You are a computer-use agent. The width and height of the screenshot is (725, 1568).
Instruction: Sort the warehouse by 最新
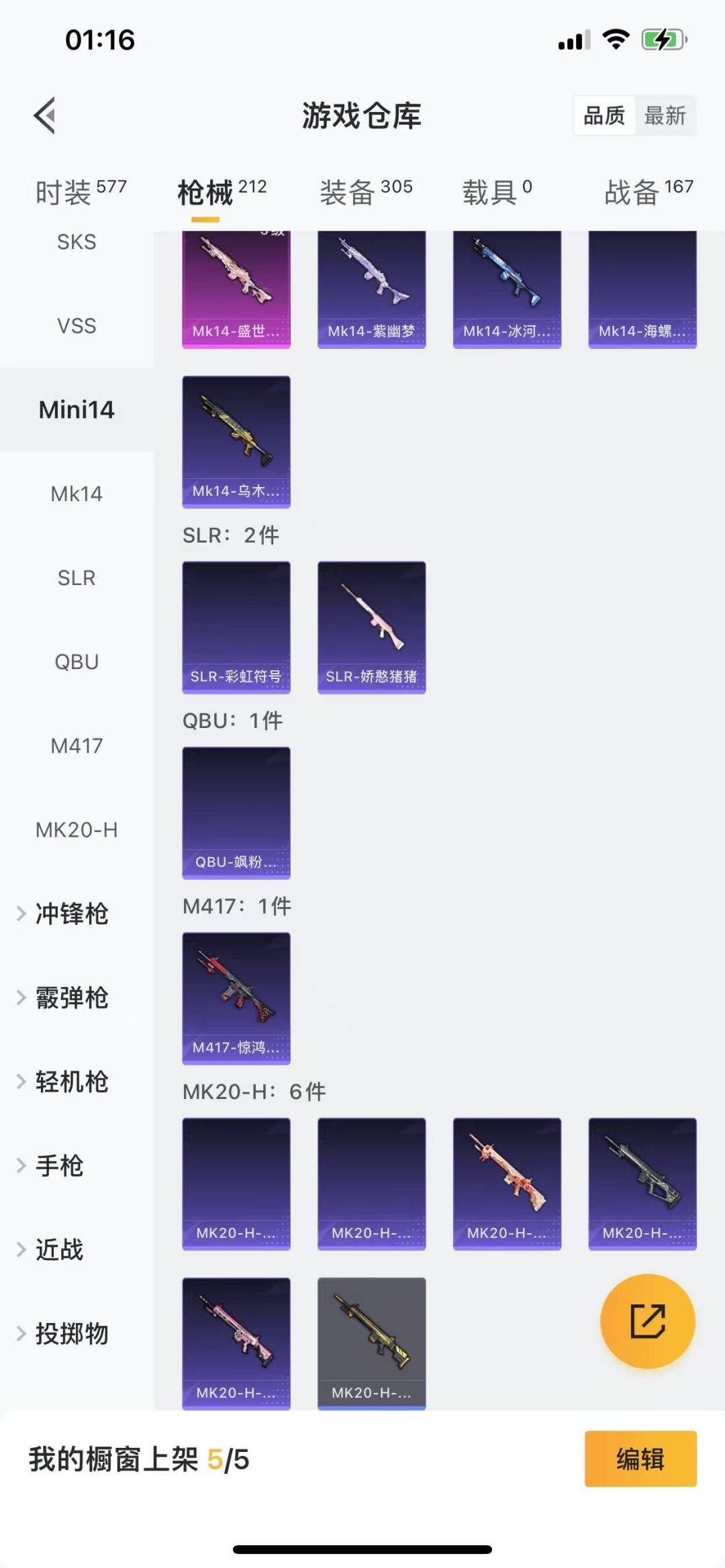click(665, 116)
